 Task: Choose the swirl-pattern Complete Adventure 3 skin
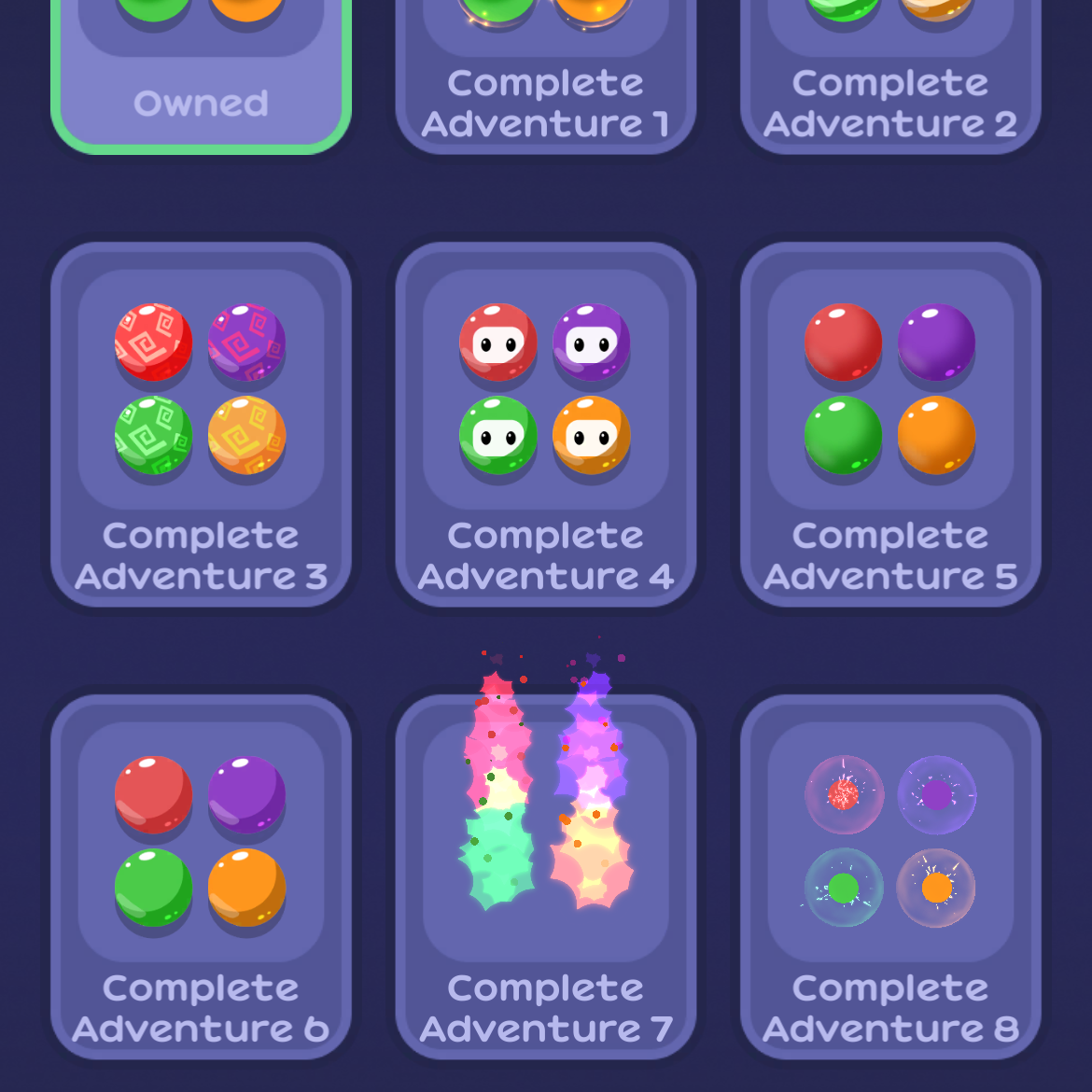[x=201, y=425]
